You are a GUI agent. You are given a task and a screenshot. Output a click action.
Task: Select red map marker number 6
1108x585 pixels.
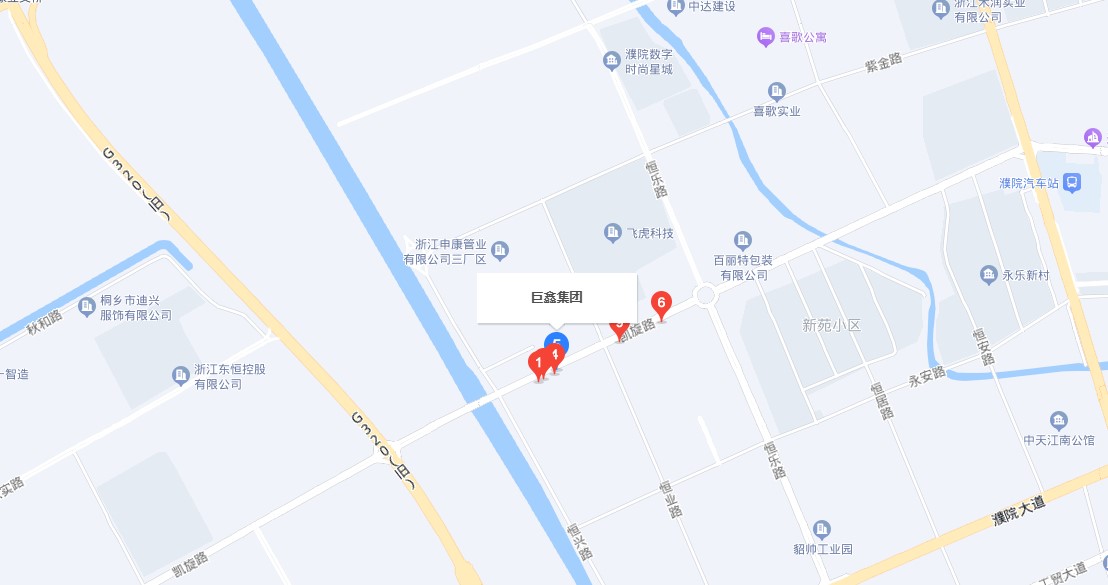tap(661, 302)
